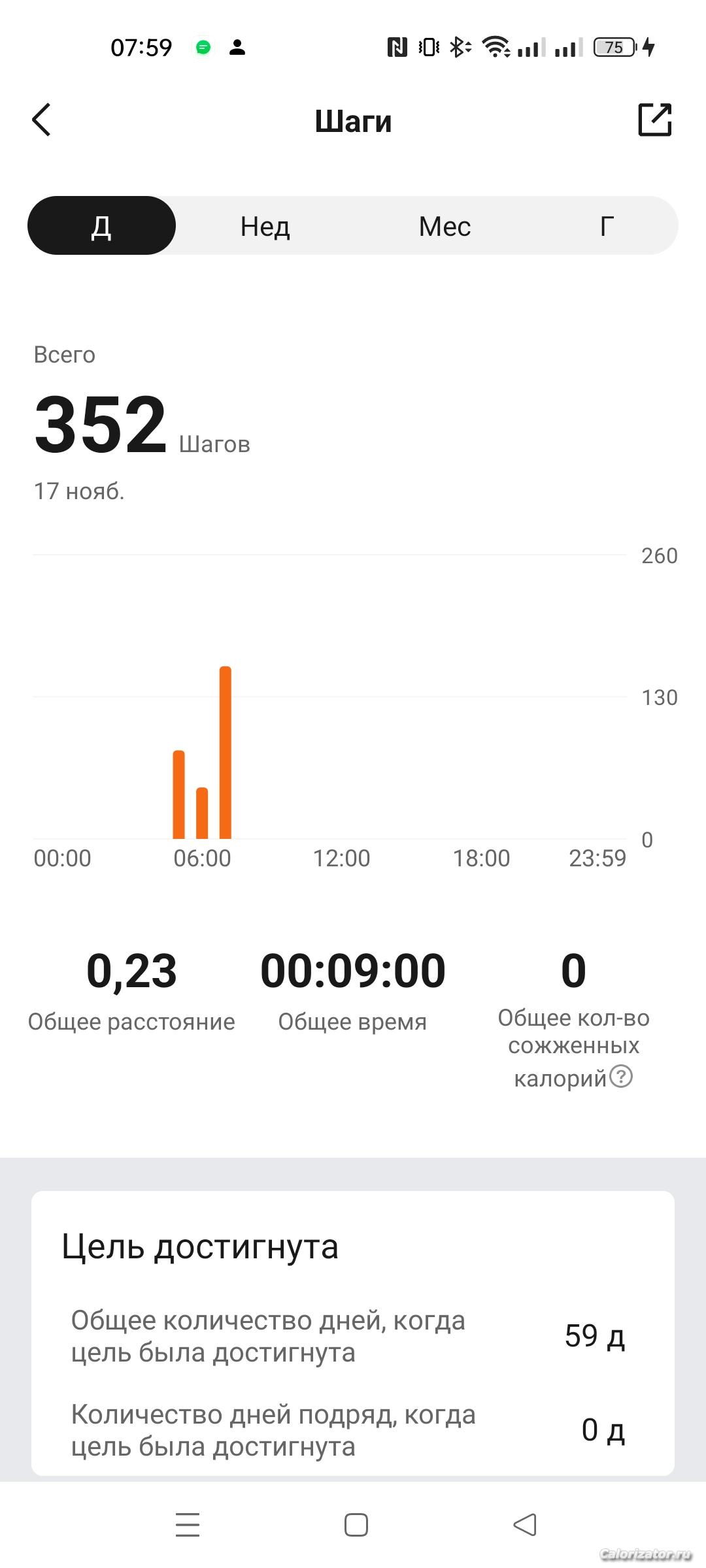The image size is (706, 1568).
Task: Switch to the Нед weekly tab
Action: [265, 226]
